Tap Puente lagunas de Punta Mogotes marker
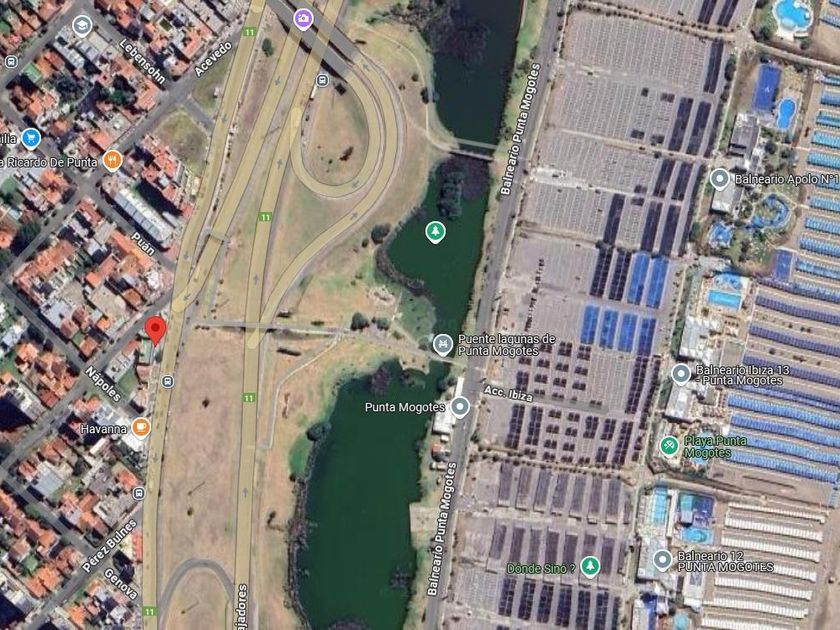840x630 pixels. pyautogui.click(x=442, y=345)
